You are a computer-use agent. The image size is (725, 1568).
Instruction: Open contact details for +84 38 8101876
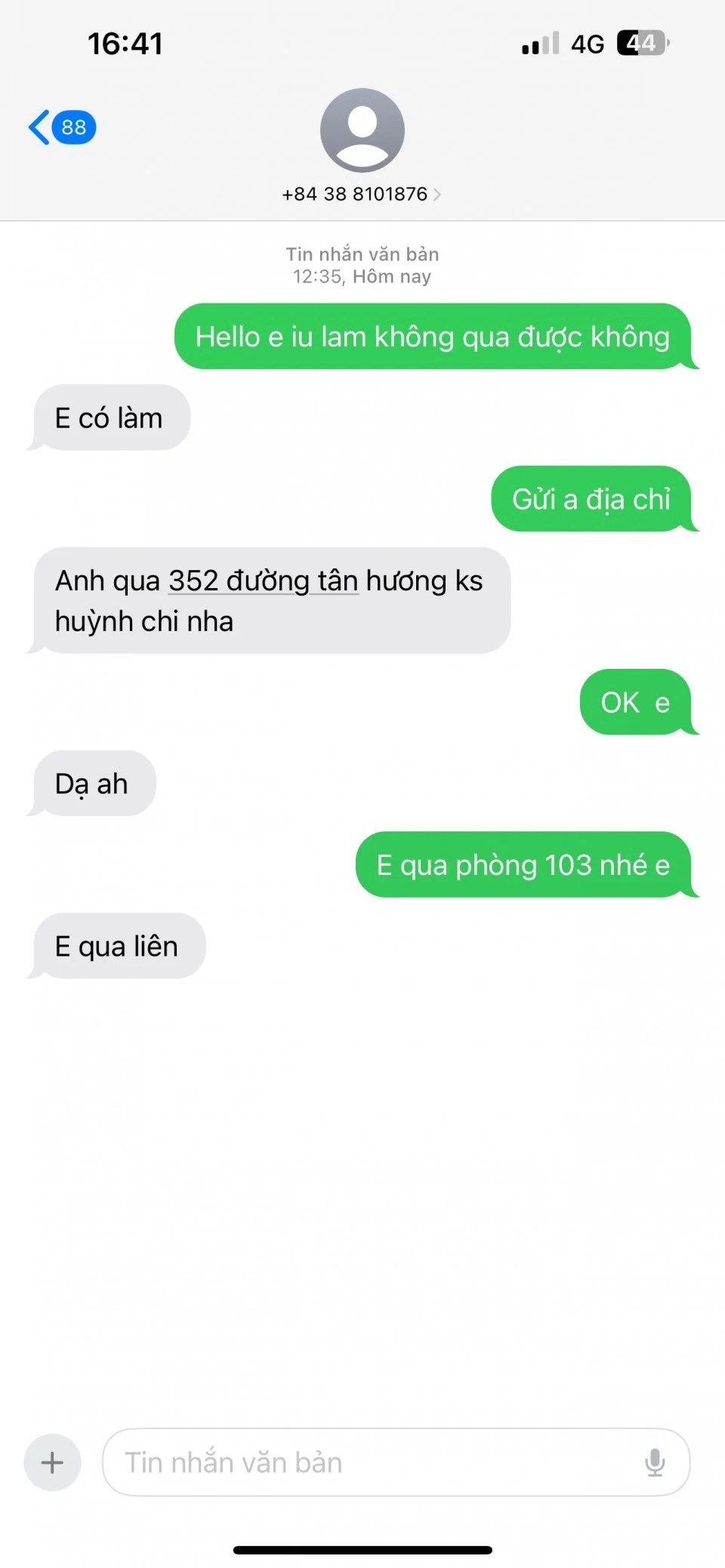(361, 194)
